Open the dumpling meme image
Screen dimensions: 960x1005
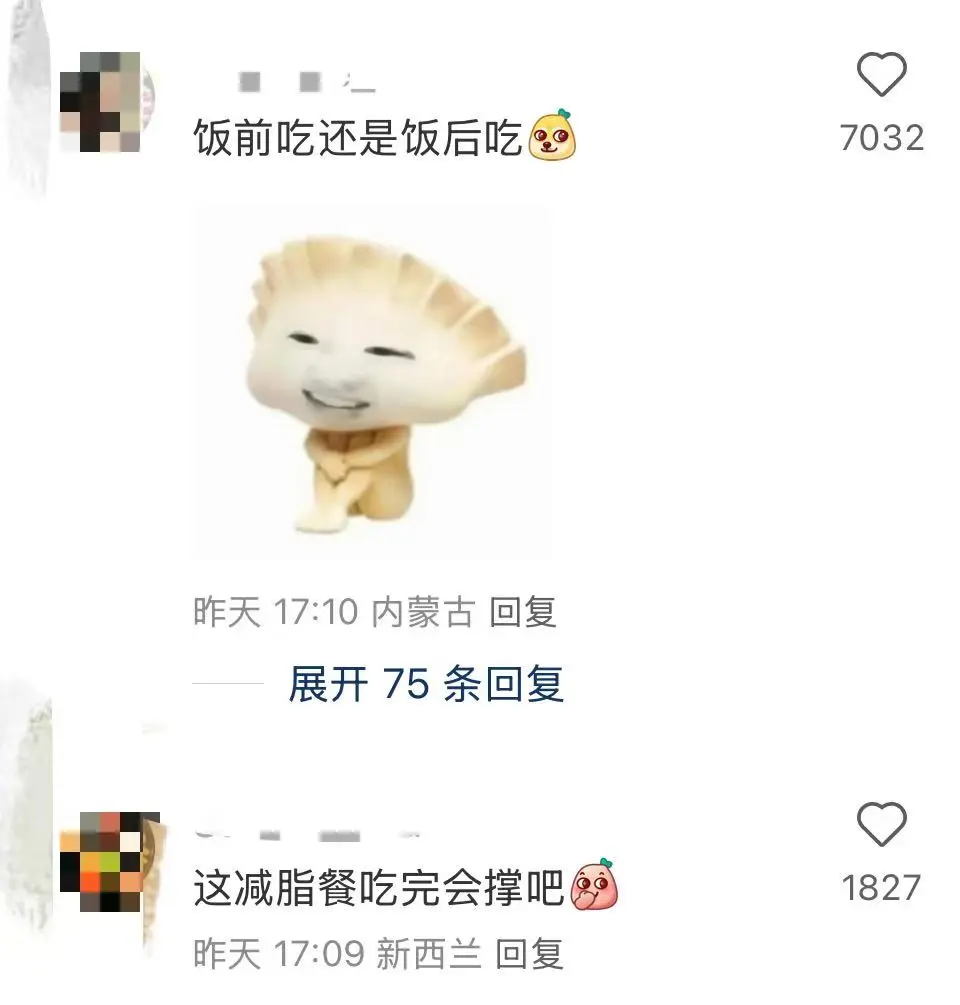coord(371,383)
